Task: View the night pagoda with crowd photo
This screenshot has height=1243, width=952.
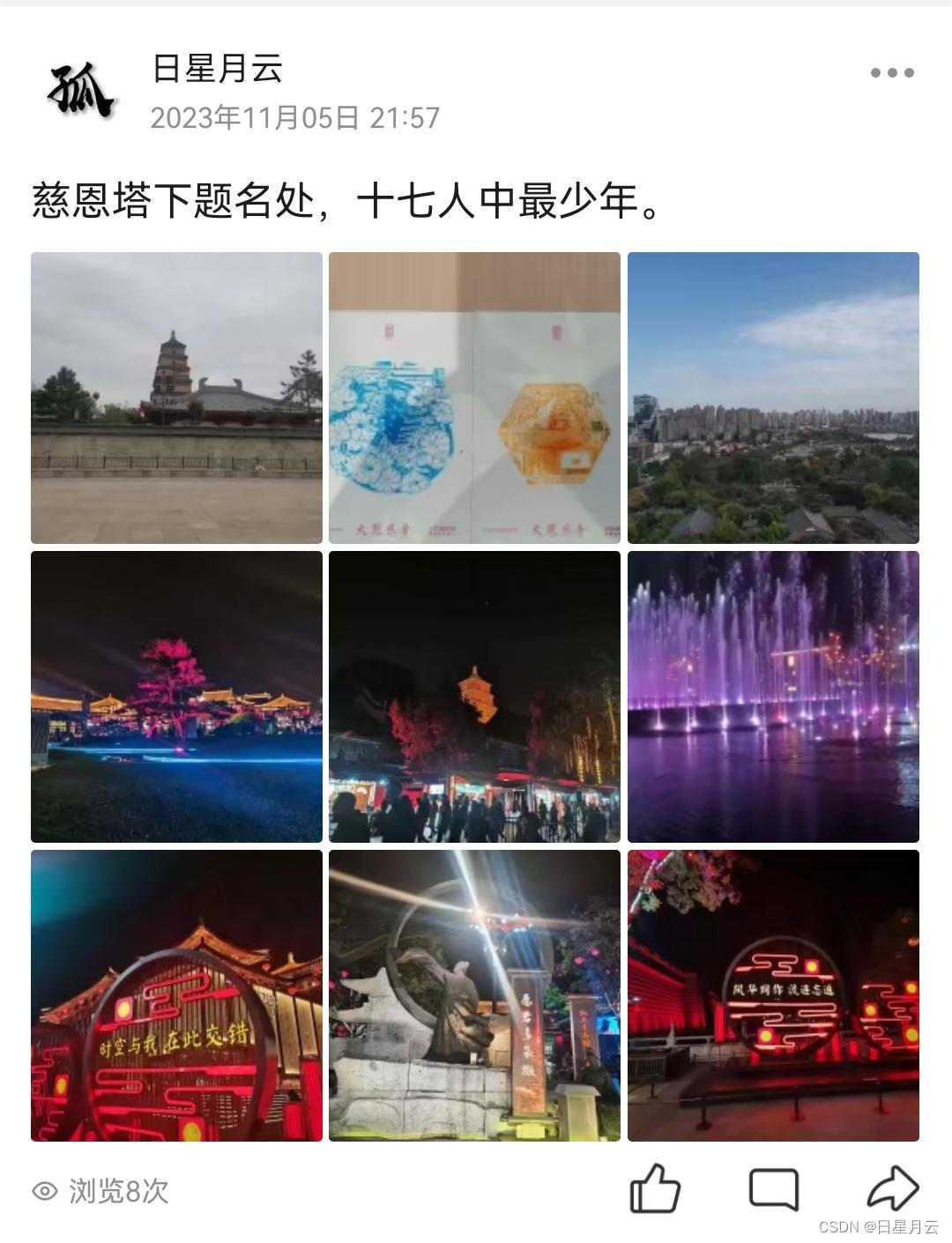Action: 474,696
